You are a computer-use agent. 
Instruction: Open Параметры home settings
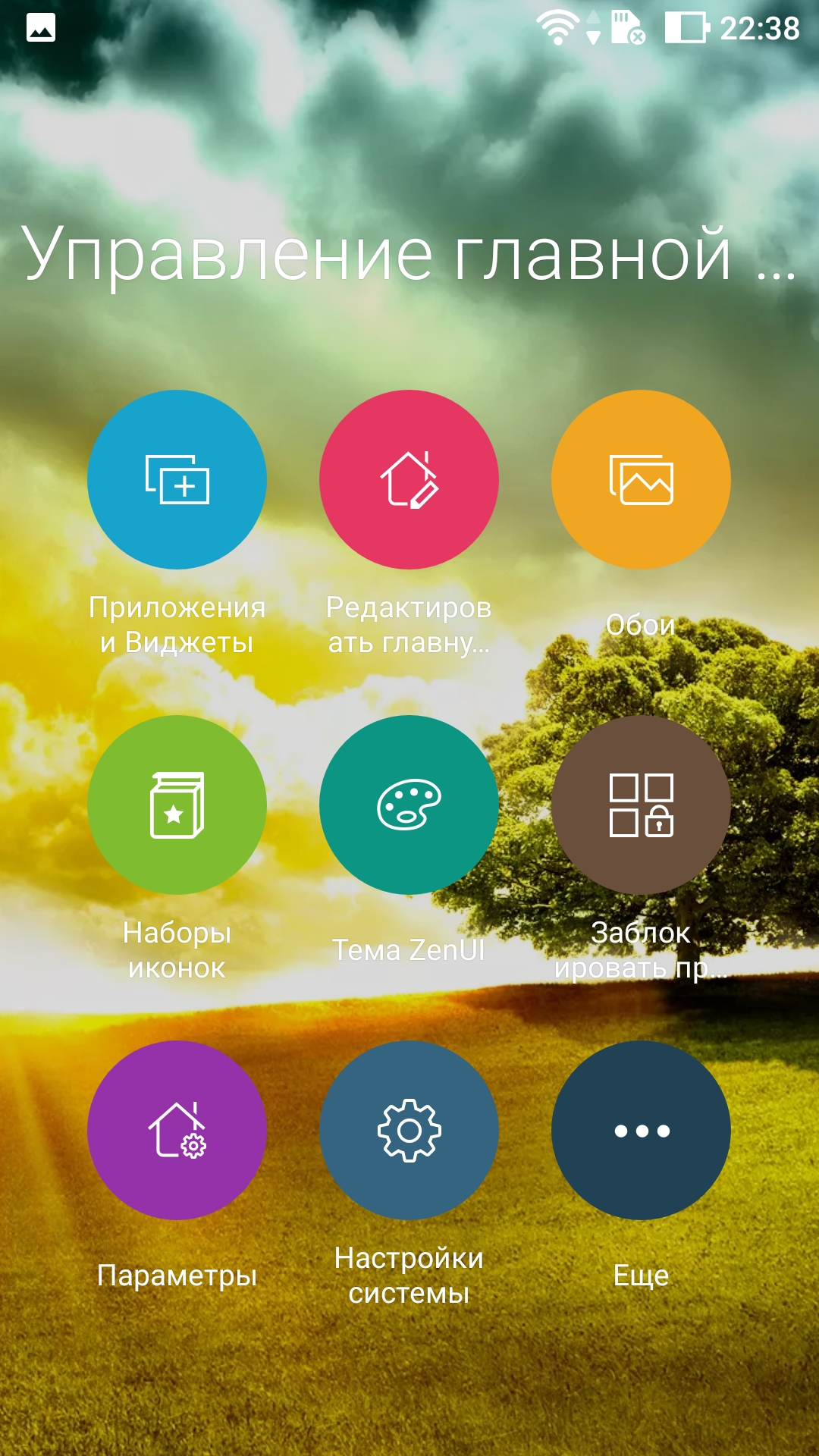(x=177, y=1130)
